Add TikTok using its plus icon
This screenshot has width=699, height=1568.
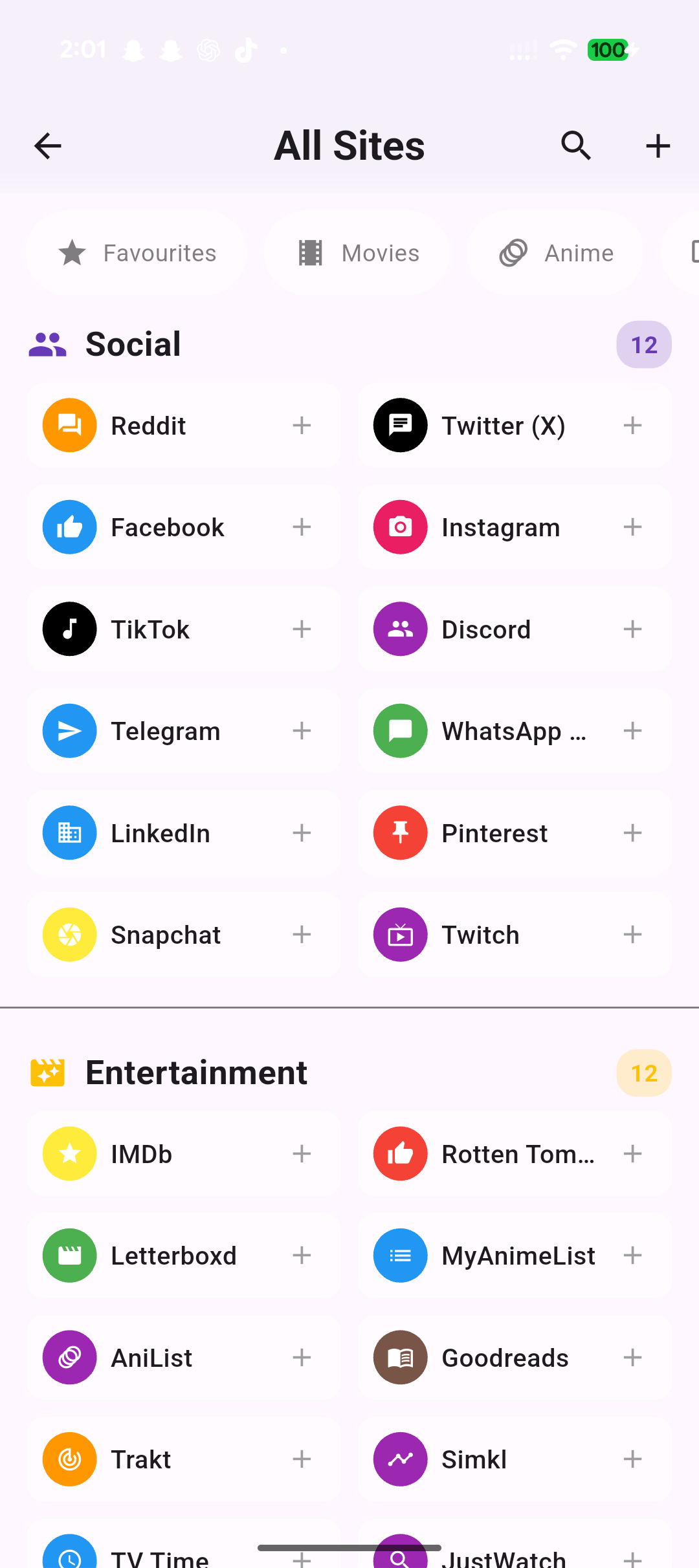pyautogui.click(x=302, y=629)
